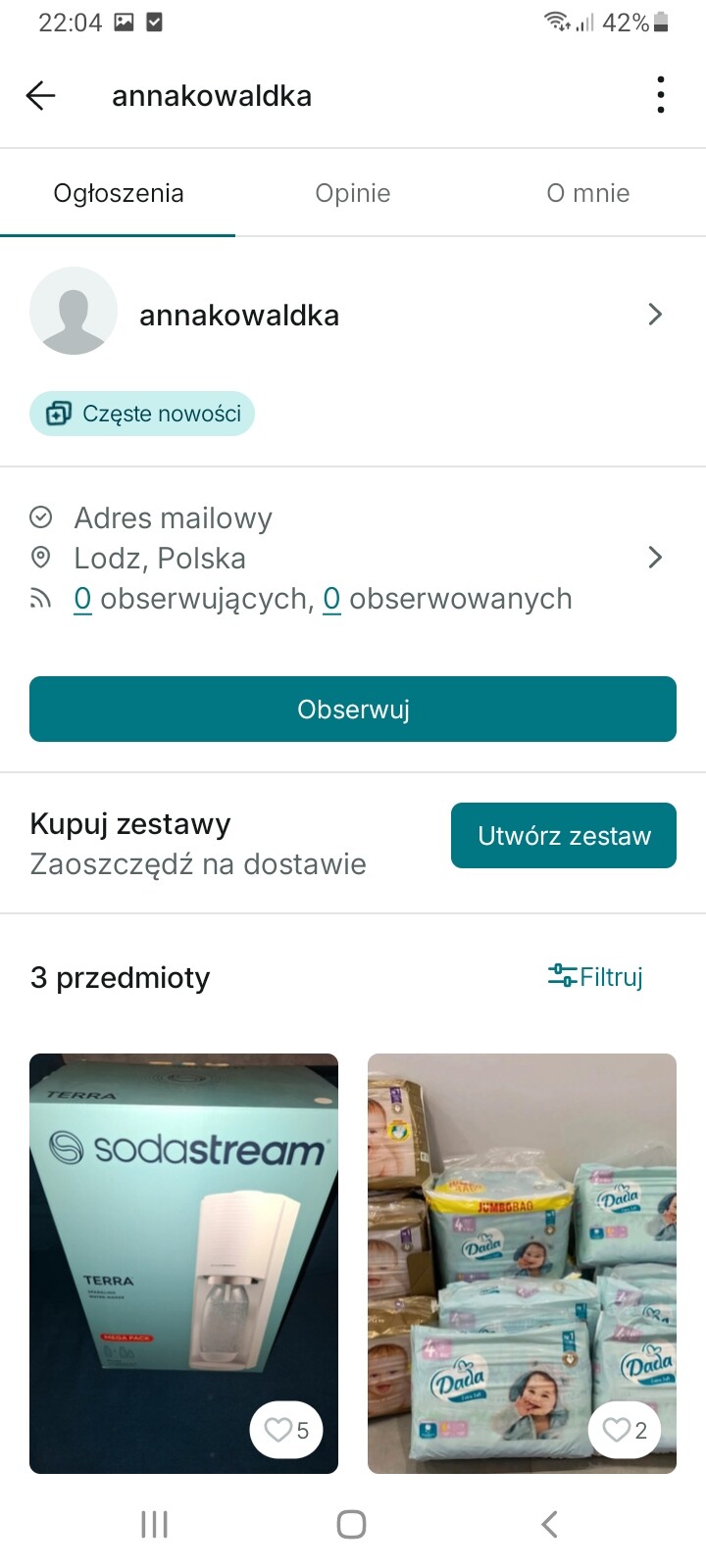Switch to the Opinie tab
The width and height of the screenshot is (706, 1568).
pyautogui.click(x=353, y=193)
